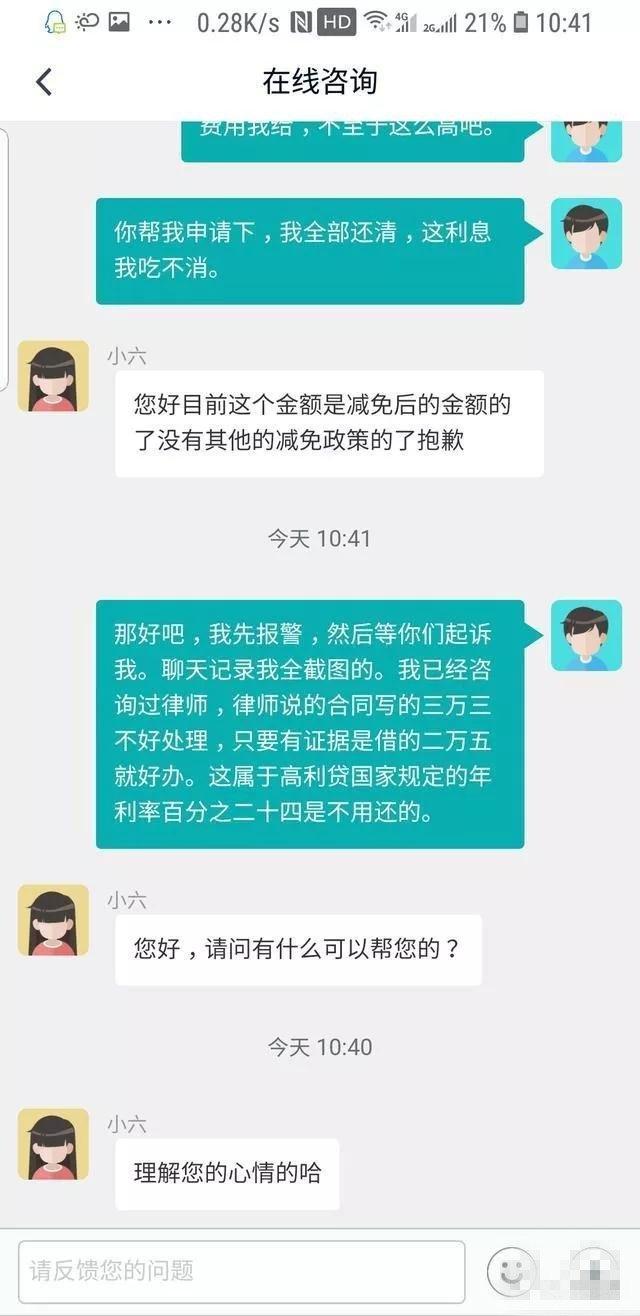Go back from the 在线咨询 chat
This screenshot has height=1316, width=640.
[x=43, y=82]
